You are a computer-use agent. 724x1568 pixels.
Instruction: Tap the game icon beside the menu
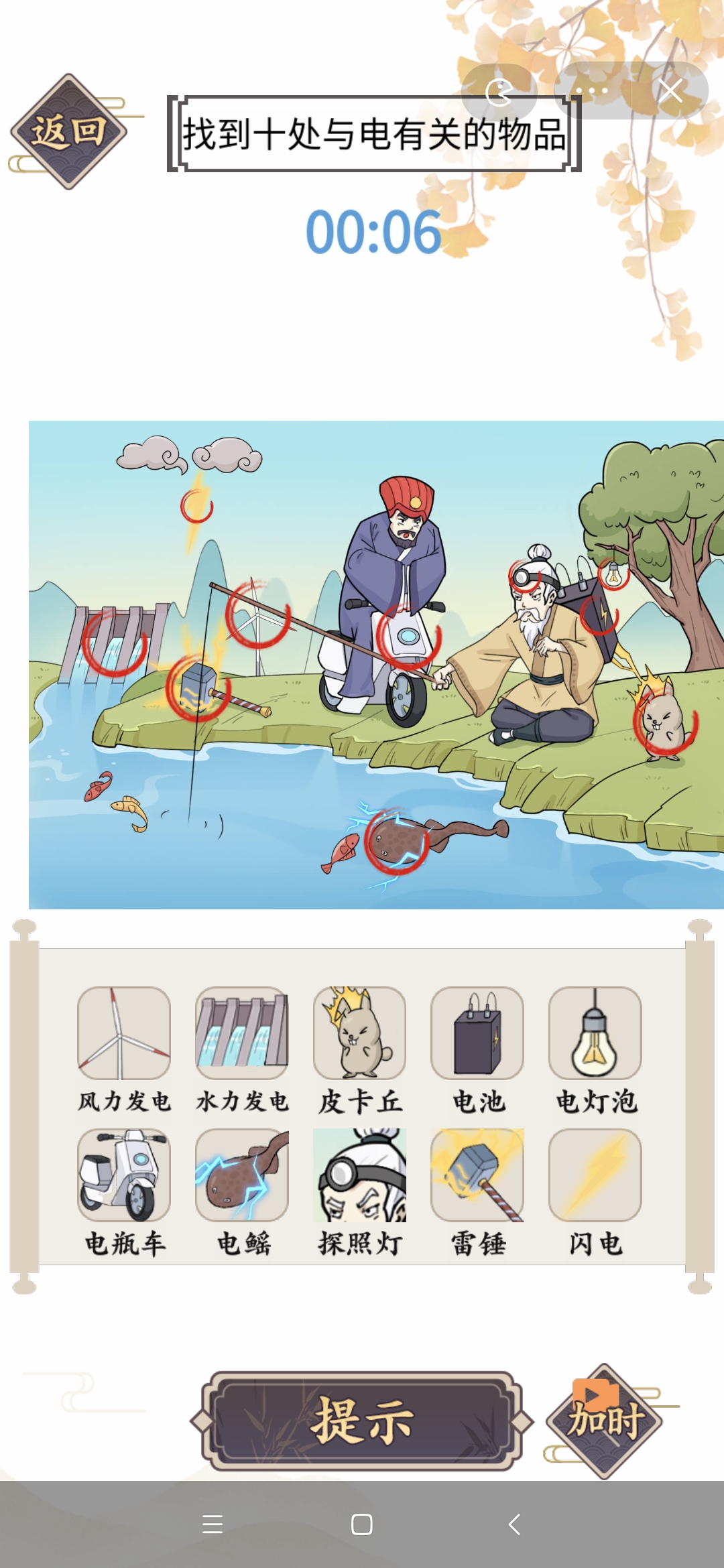pos(499,92)
